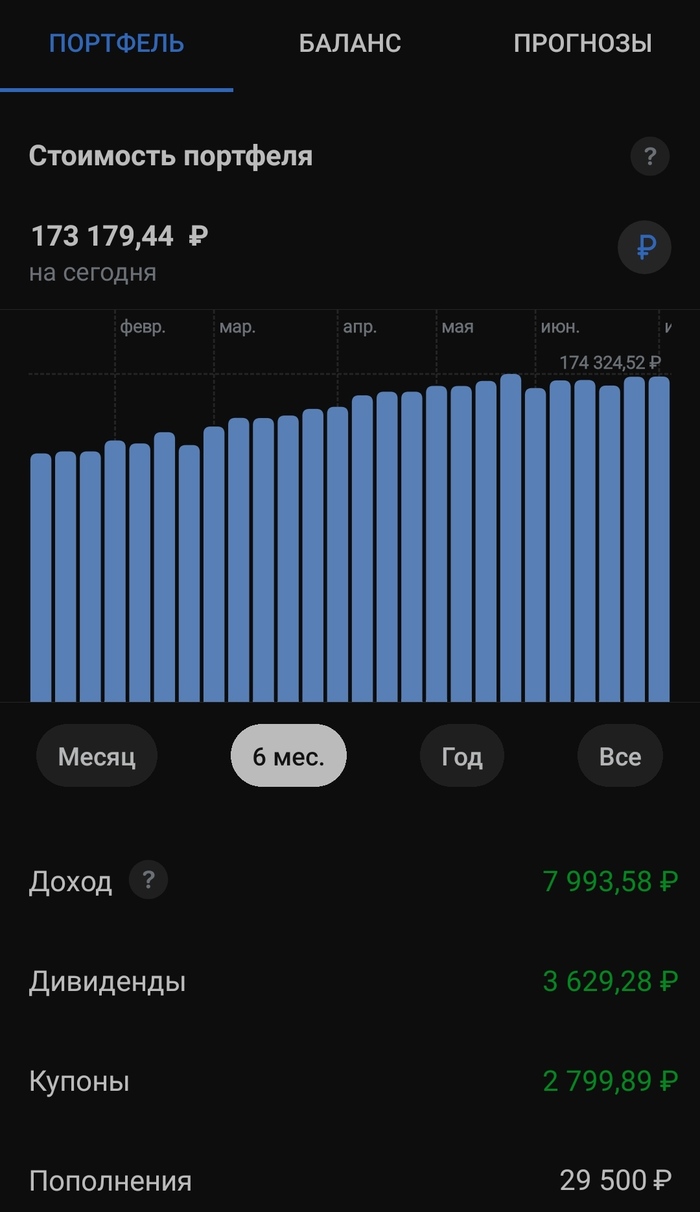Select the Портфель tab
This screenshot has width=700, height=1212.
117,44
